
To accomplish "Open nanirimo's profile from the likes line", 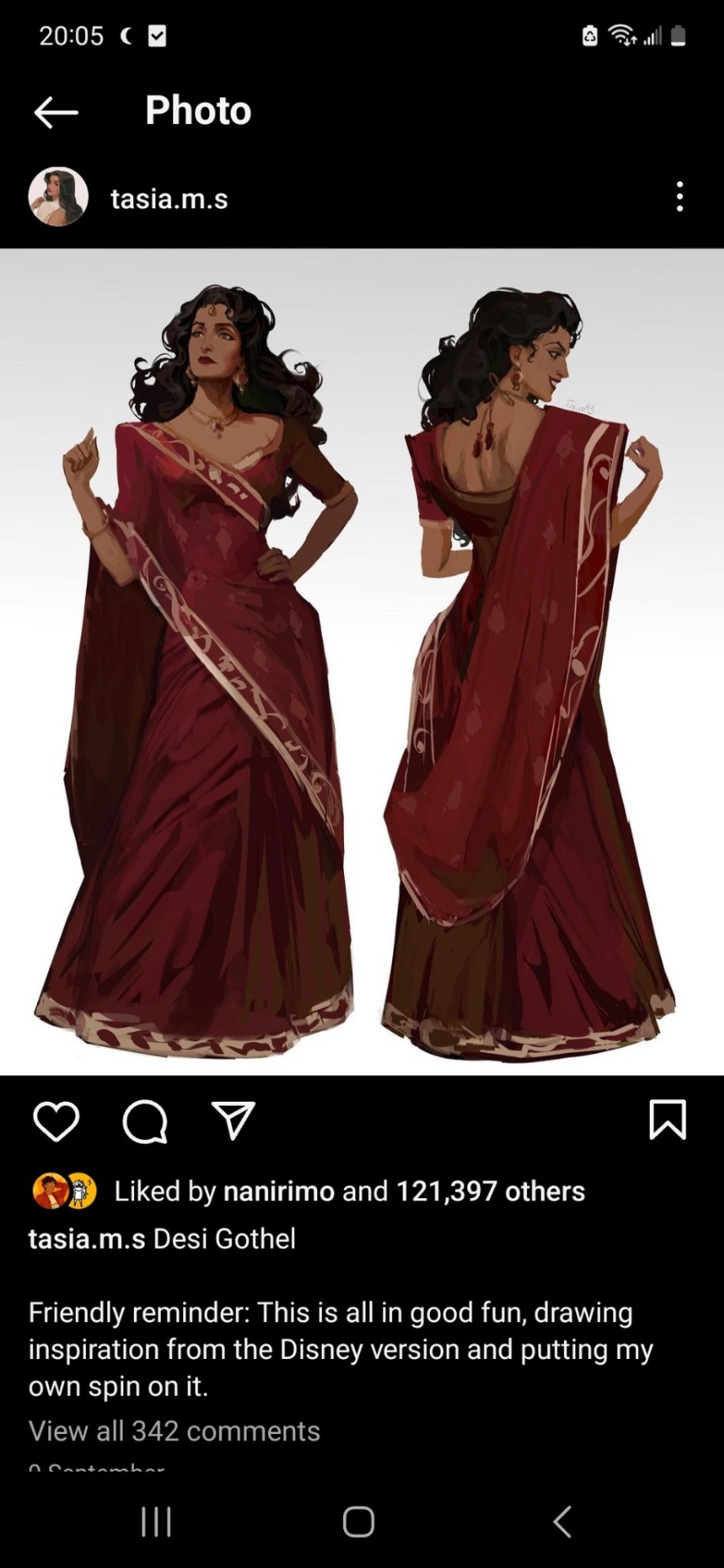I will coord(279,1192).
